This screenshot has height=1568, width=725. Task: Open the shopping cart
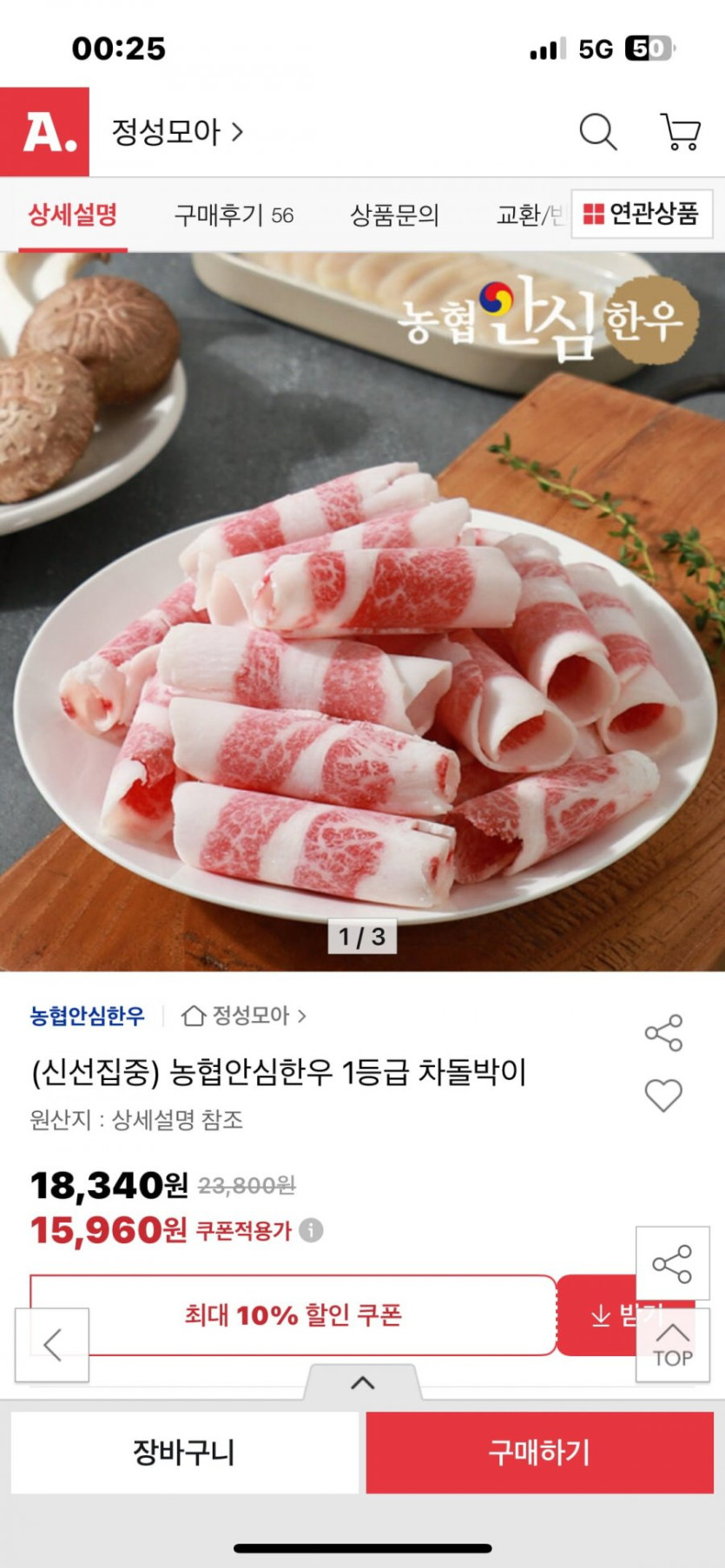click(681, 133)
